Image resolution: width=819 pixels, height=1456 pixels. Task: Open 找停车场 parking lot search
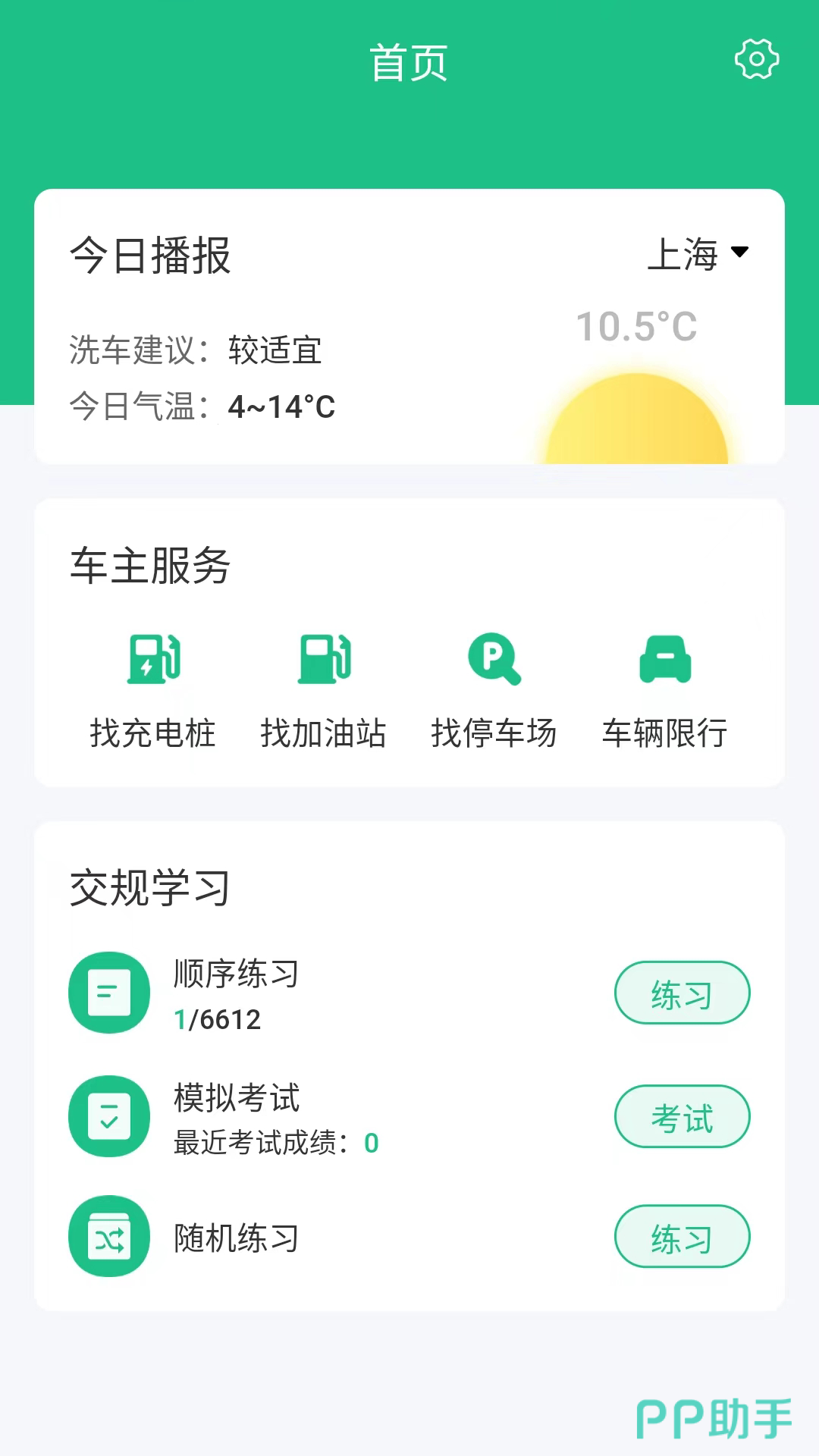pyautogui.click(x=494, y=689)
